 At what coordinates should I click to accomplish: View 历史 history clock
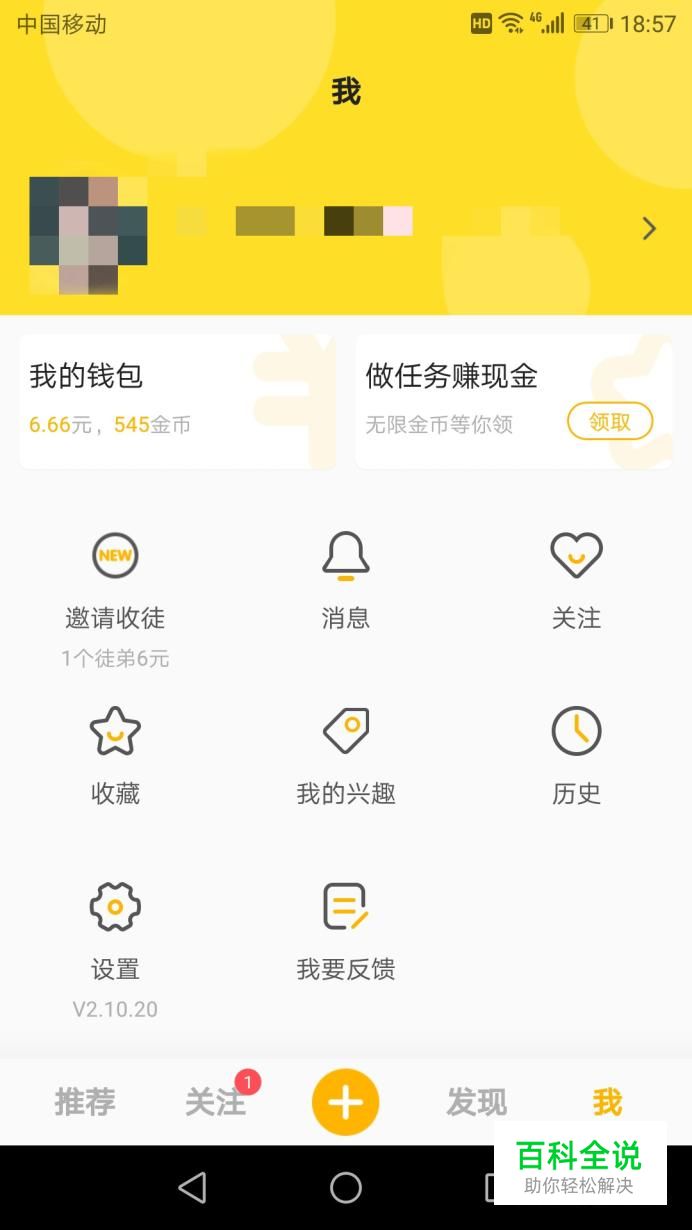(577, 757)
